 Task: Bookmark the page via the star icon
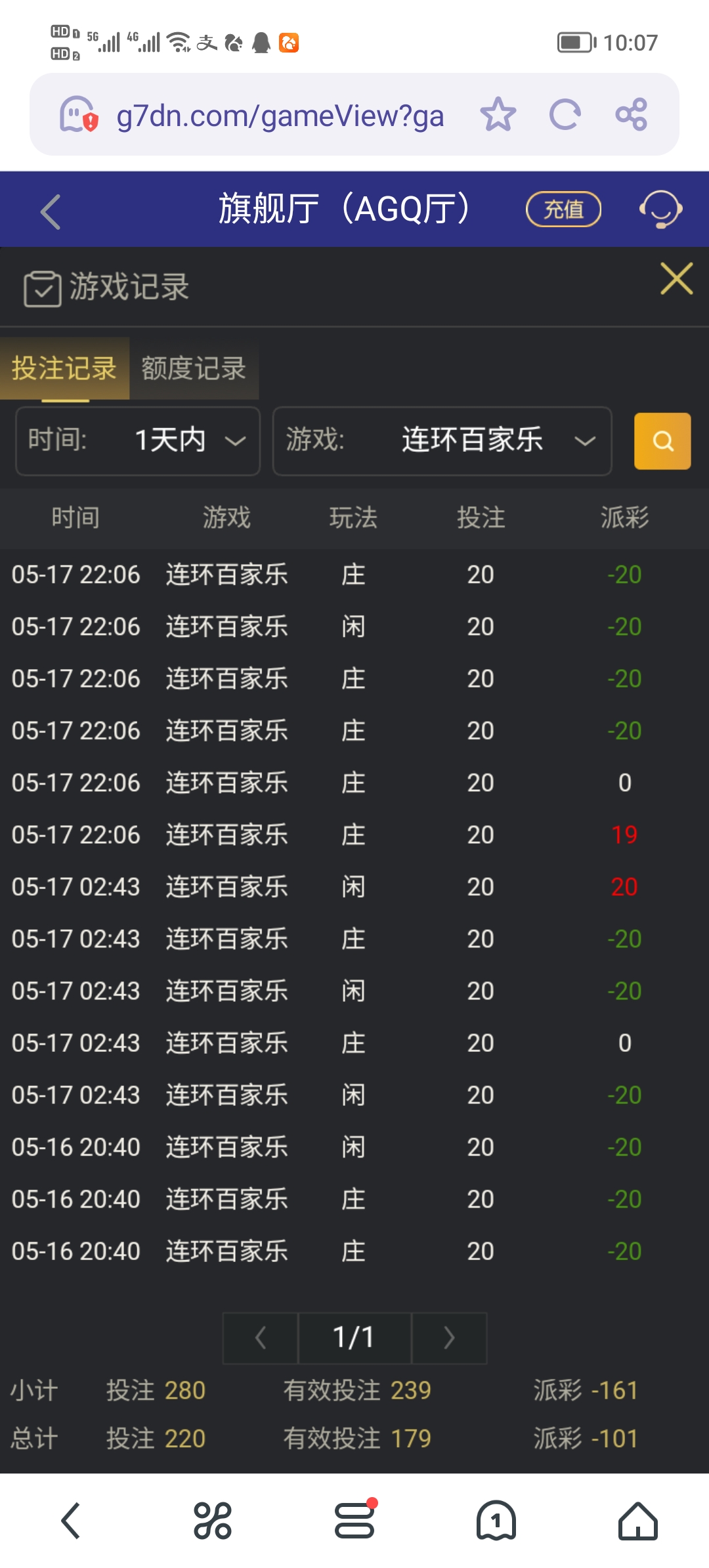500,113
